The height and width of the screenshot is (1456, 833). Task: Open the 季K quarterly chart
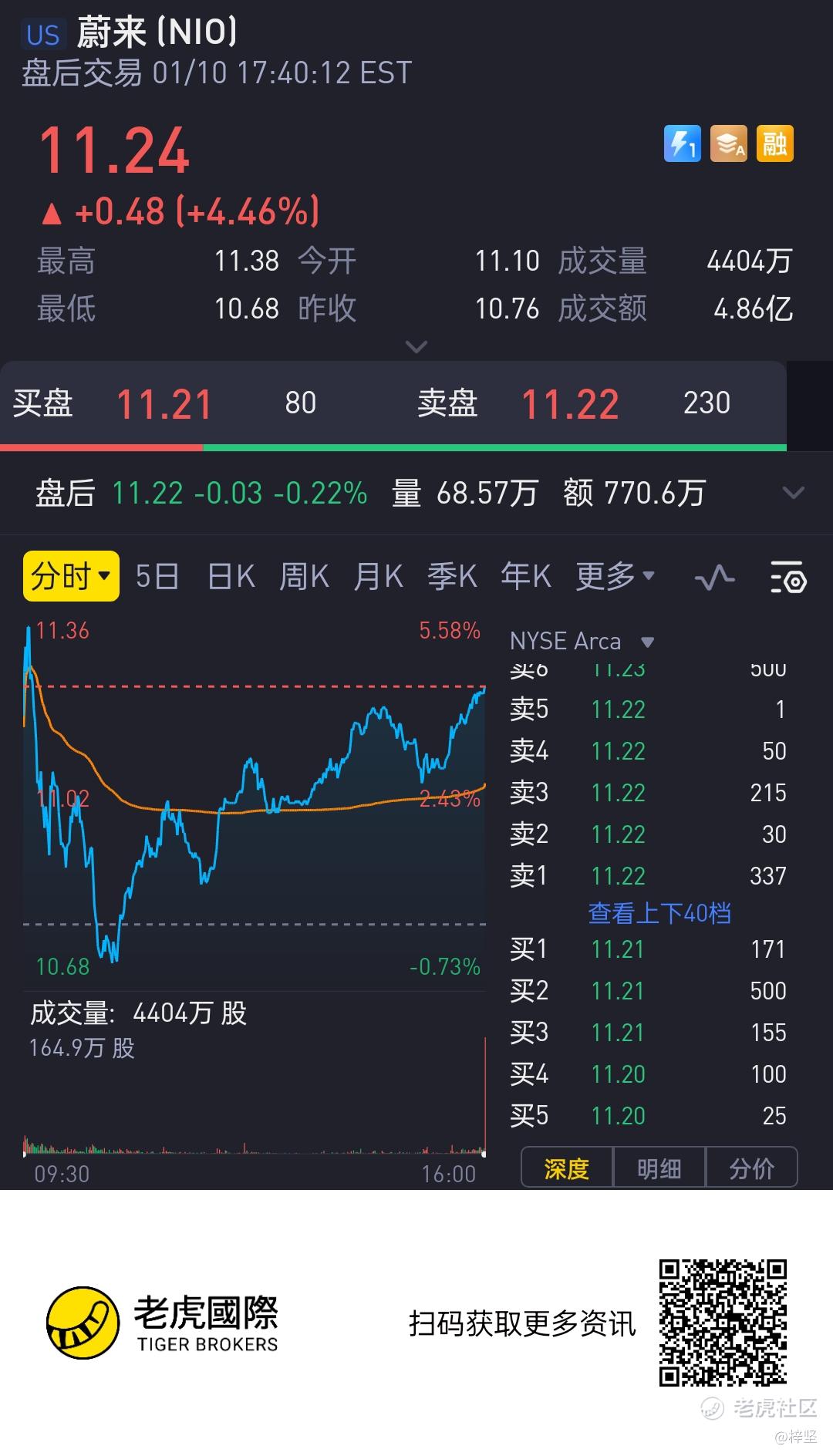tap(452, 576)
